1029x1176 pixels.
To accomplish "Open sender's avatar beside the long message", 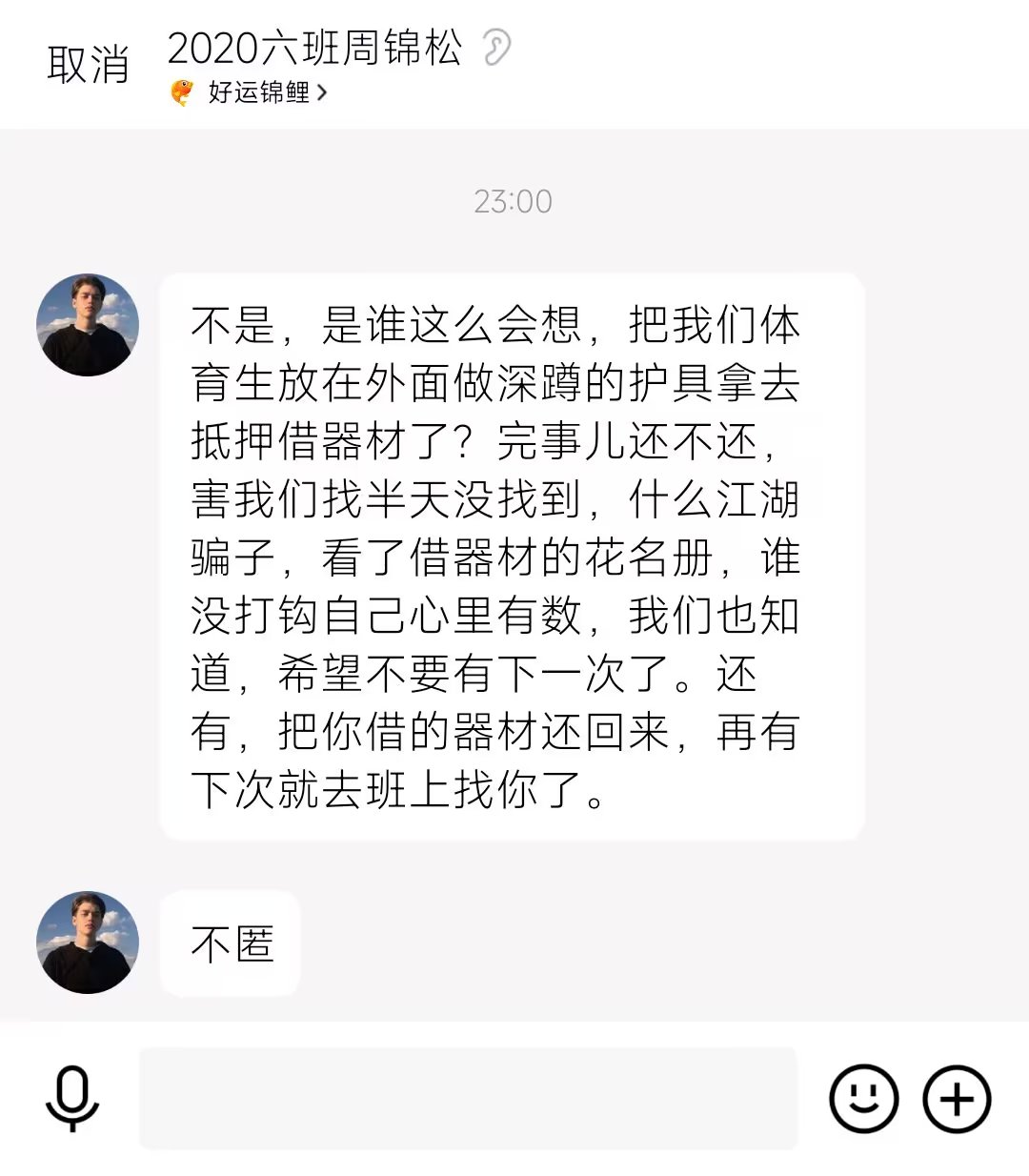I will 88,325.
